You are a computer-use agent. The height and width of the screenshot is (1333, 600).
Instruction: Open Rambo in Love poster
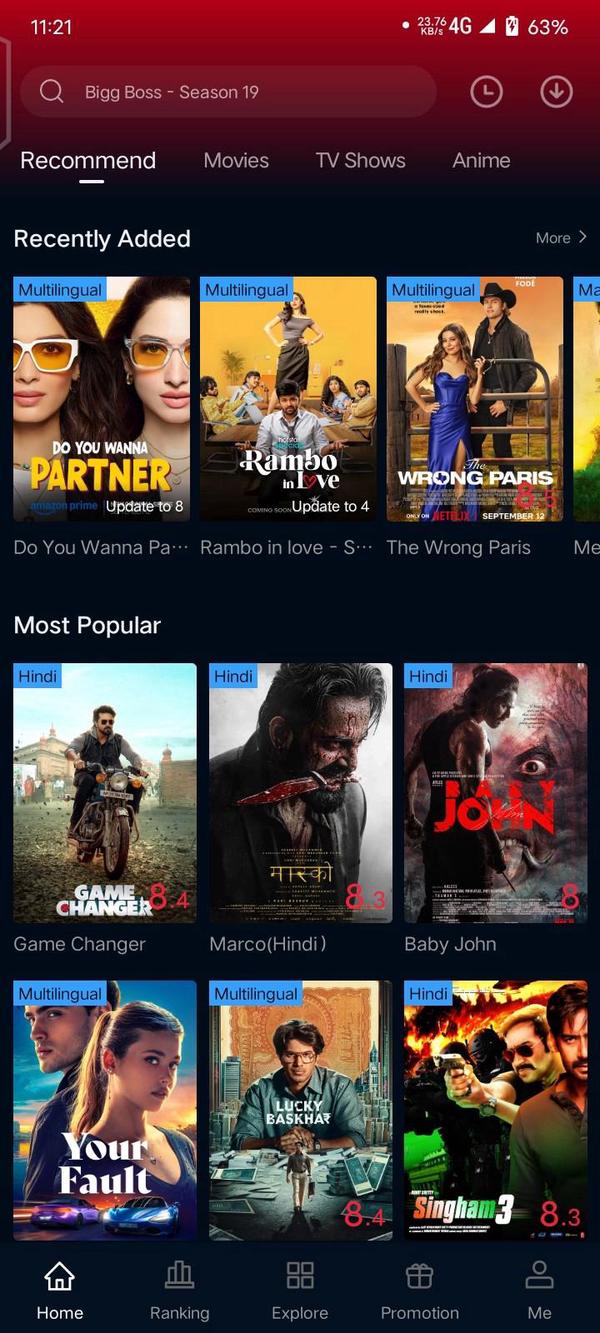(288, 398)
